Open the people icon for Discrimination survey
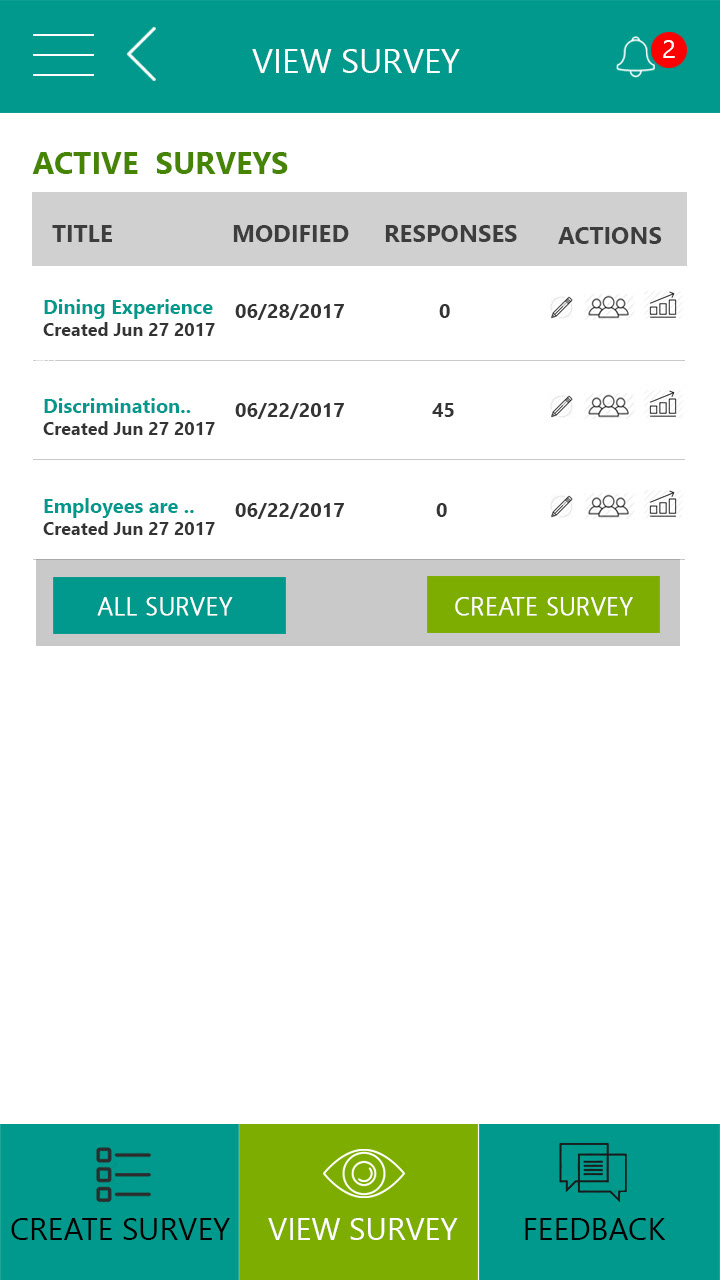The image size is (720, 1280). 609,406
